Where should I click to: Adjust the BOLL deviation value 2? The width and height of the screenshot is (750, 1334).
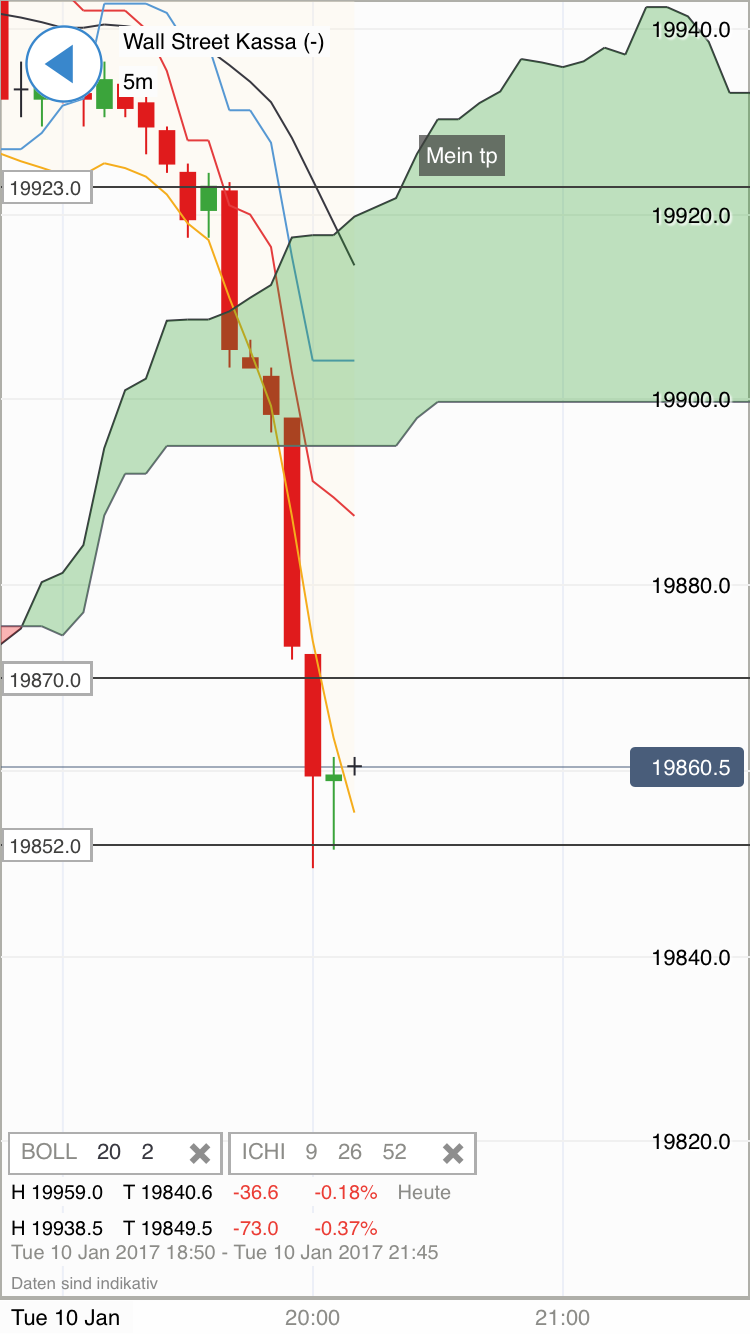[147, 1152]
